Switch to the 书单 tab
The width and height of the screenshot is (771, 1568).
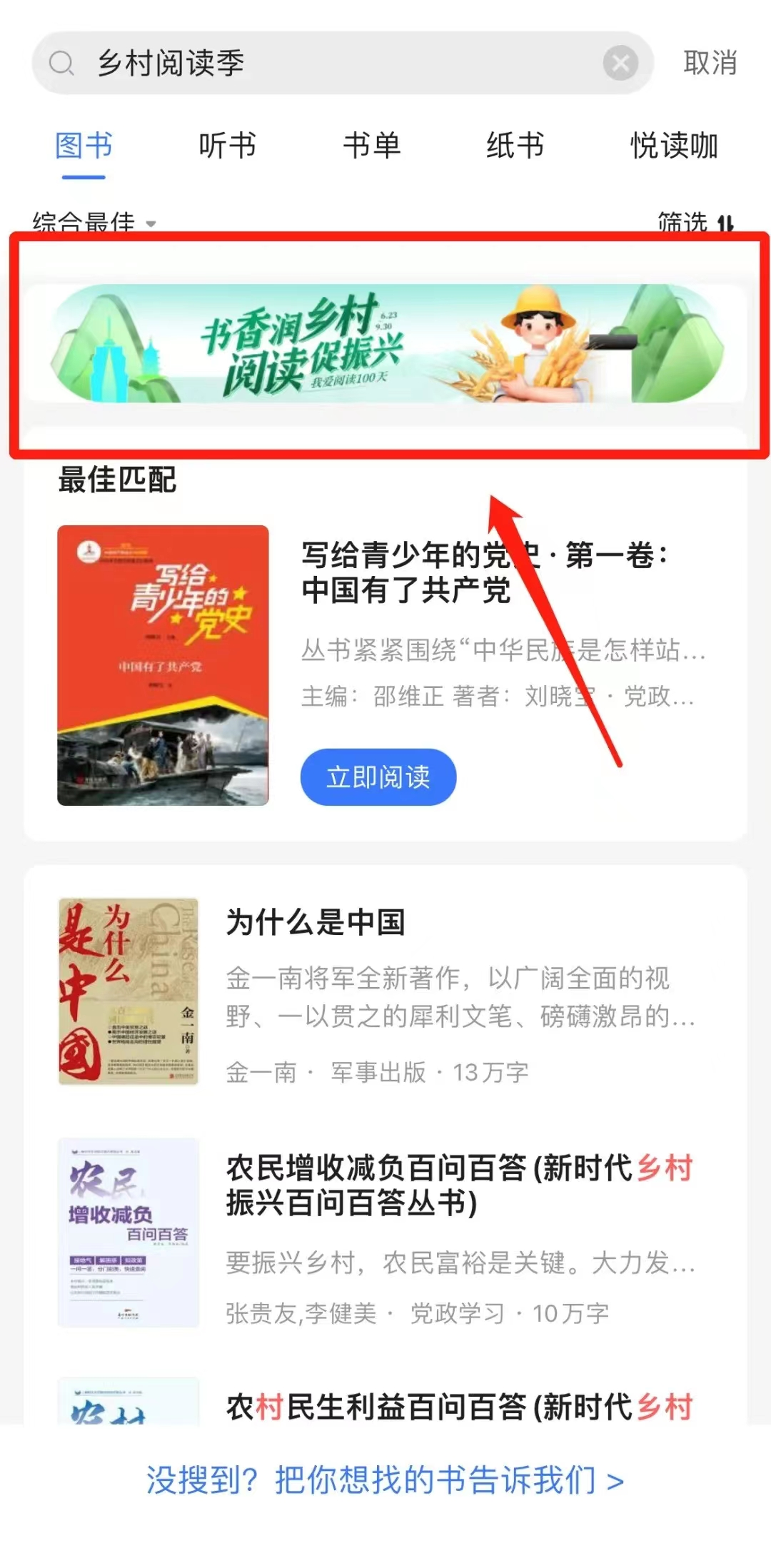371,146
